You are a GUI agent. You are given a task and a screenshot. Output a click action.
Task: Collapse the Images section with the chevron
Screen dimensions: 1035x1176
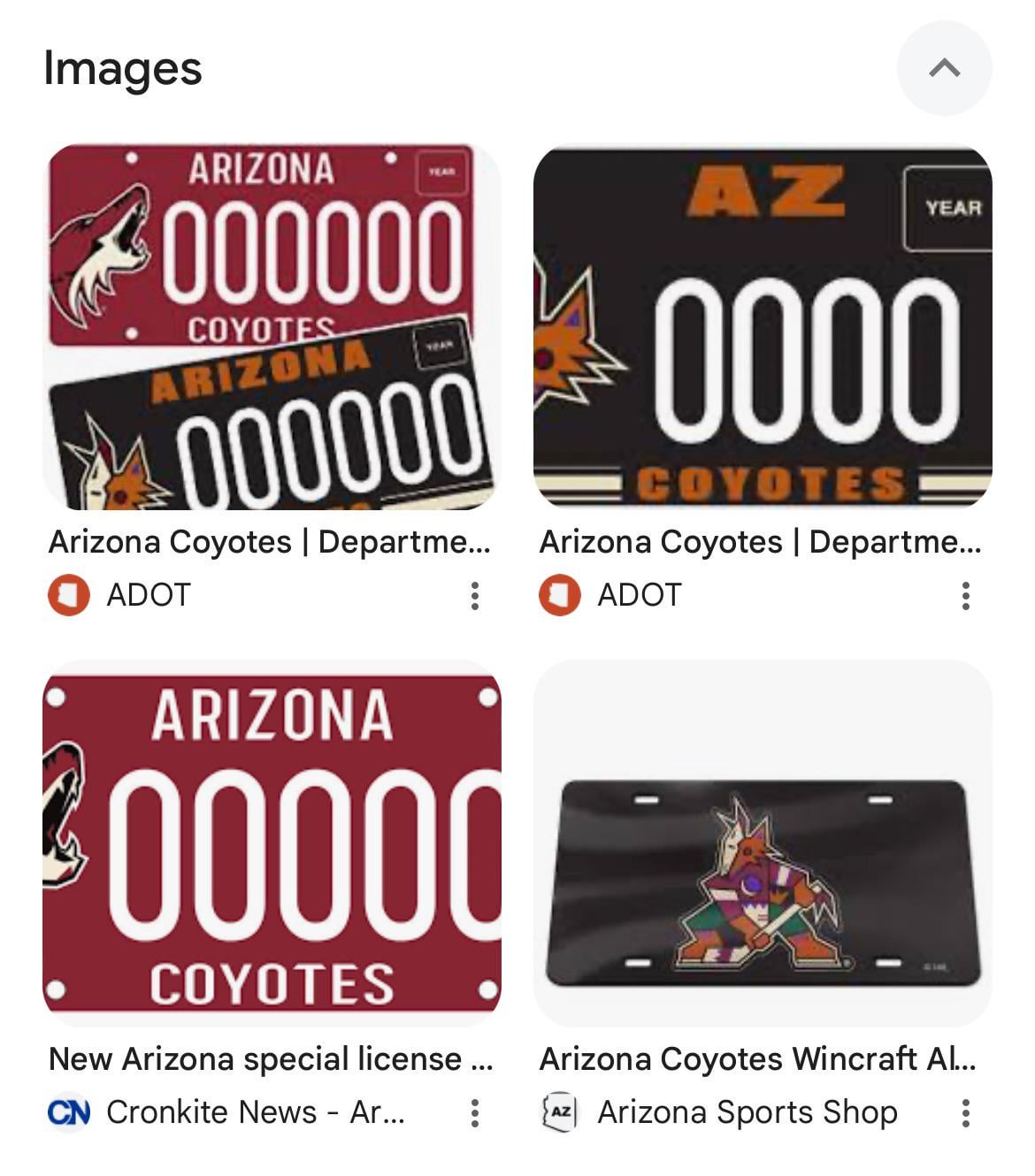pyautogui.click(x=944, y=68)
